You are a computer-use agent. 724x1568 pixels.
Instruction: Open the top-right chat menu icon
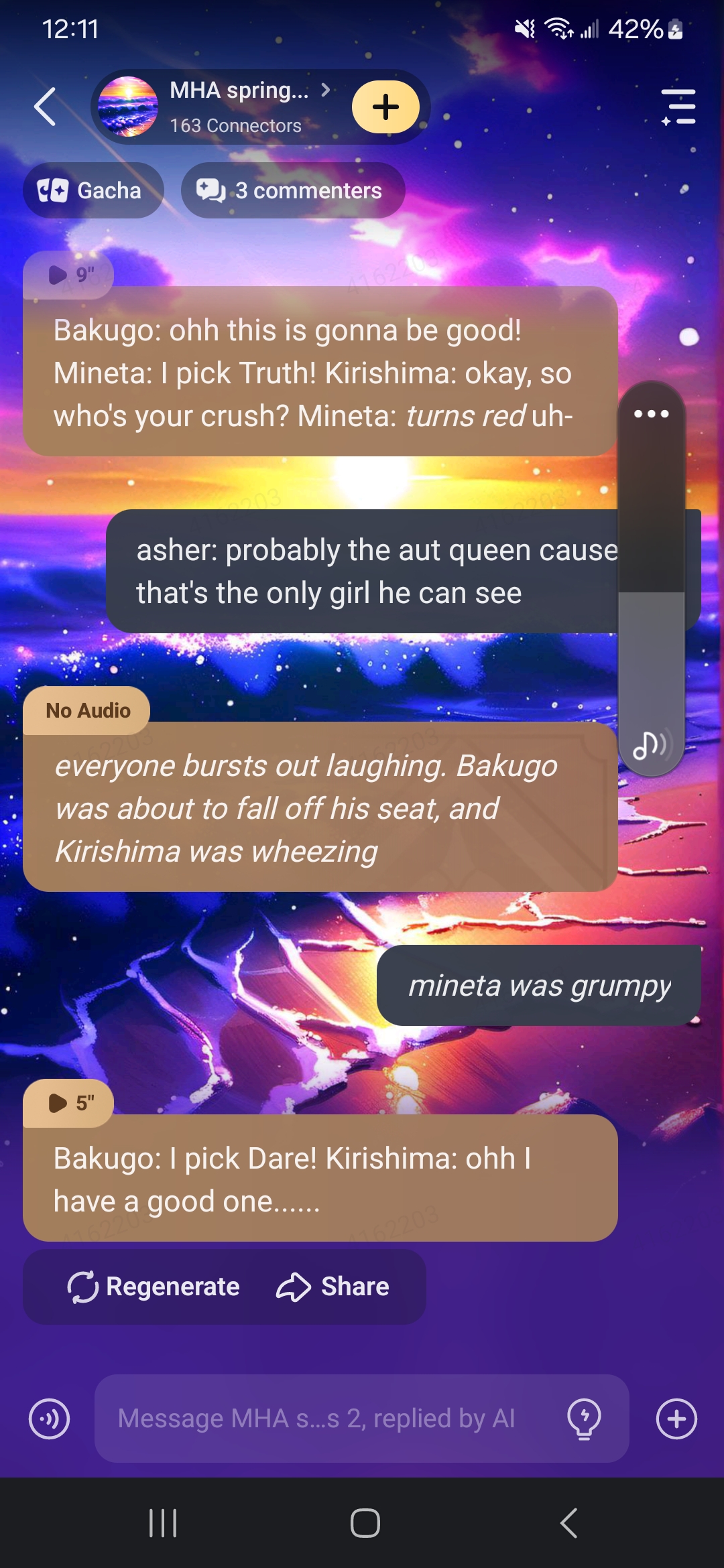678,107
